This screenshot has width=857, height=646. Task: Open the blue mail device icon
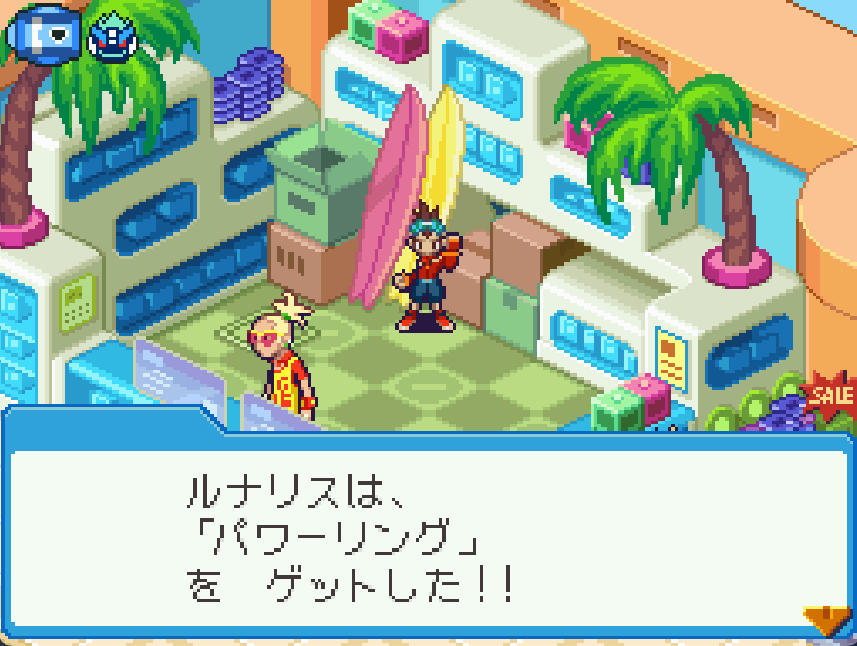(x=43, y=34)
